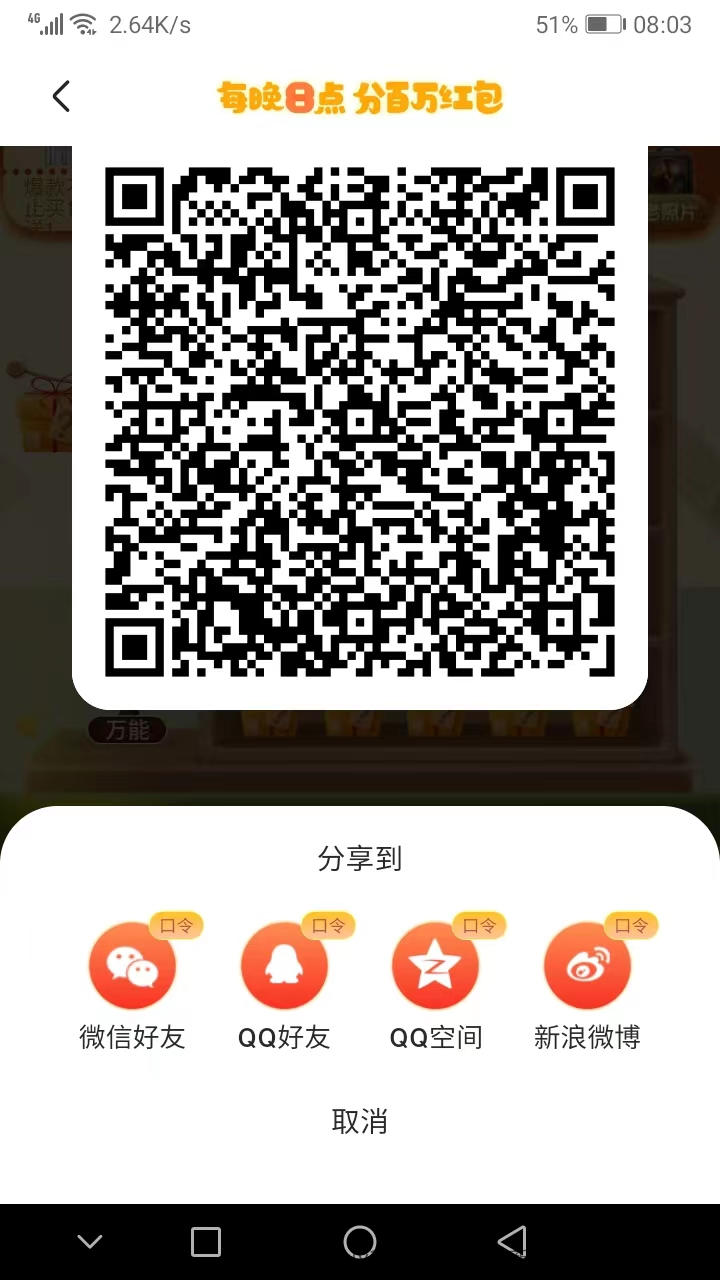Image resolution: width=720 pixels, height=1280 pixels.
Task: Go back using the top arrow
Action: [x=62, y=96]
